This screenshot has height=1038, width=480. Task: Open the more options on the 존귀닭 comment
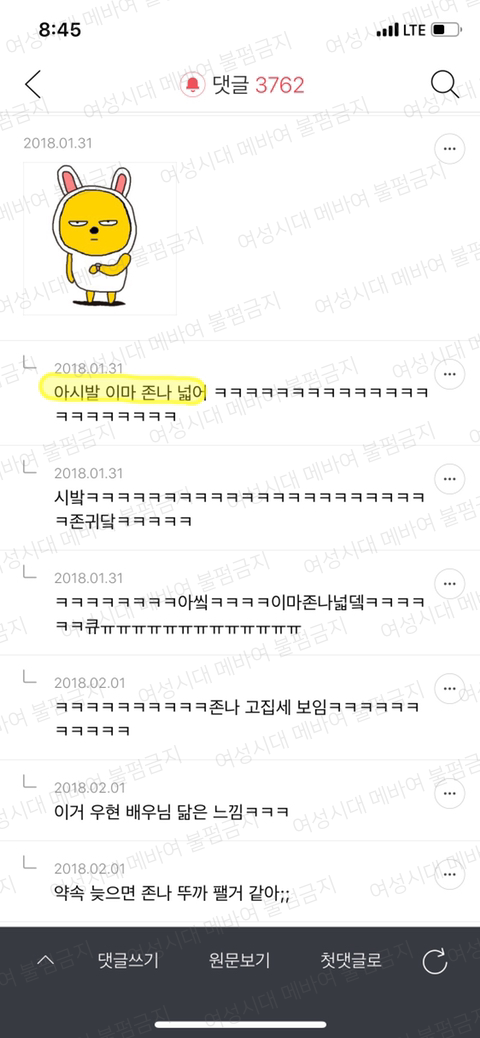450,479
